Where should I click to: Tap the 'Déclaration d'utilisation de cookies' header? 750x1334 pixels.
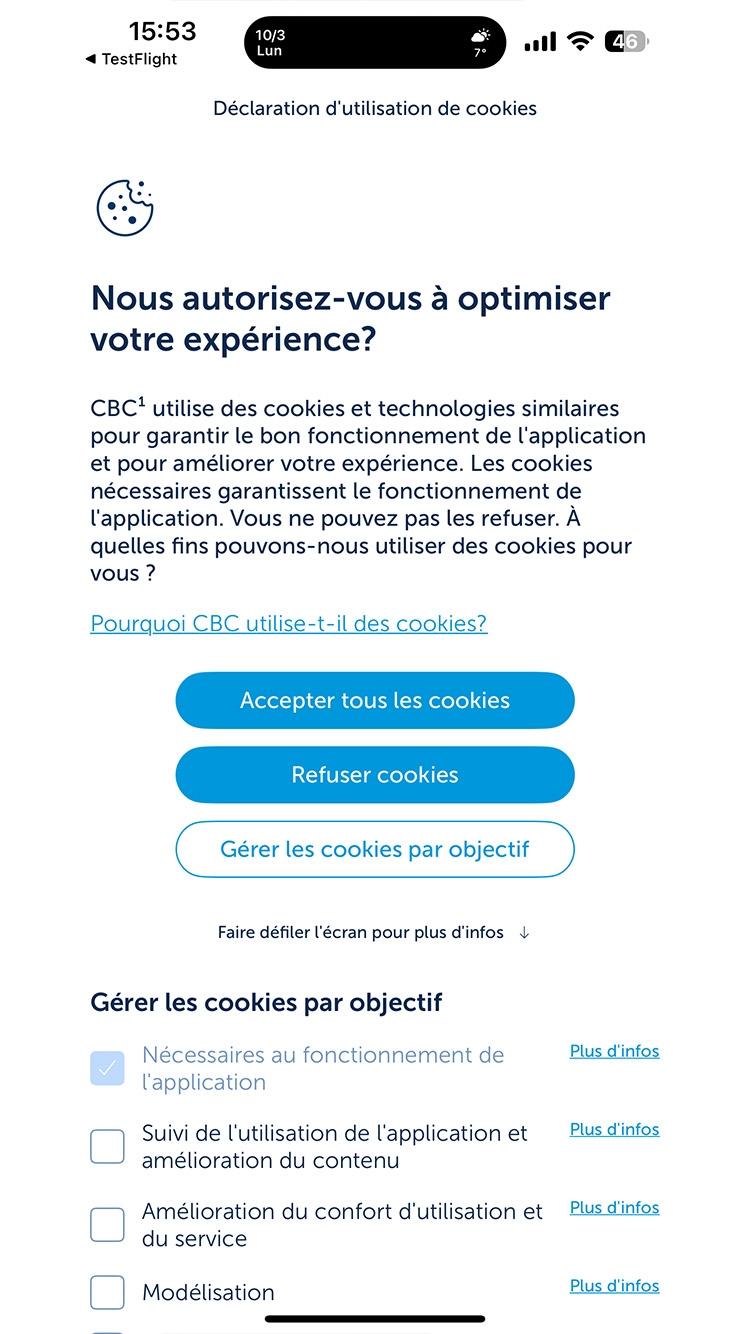[x=375, y=108]
